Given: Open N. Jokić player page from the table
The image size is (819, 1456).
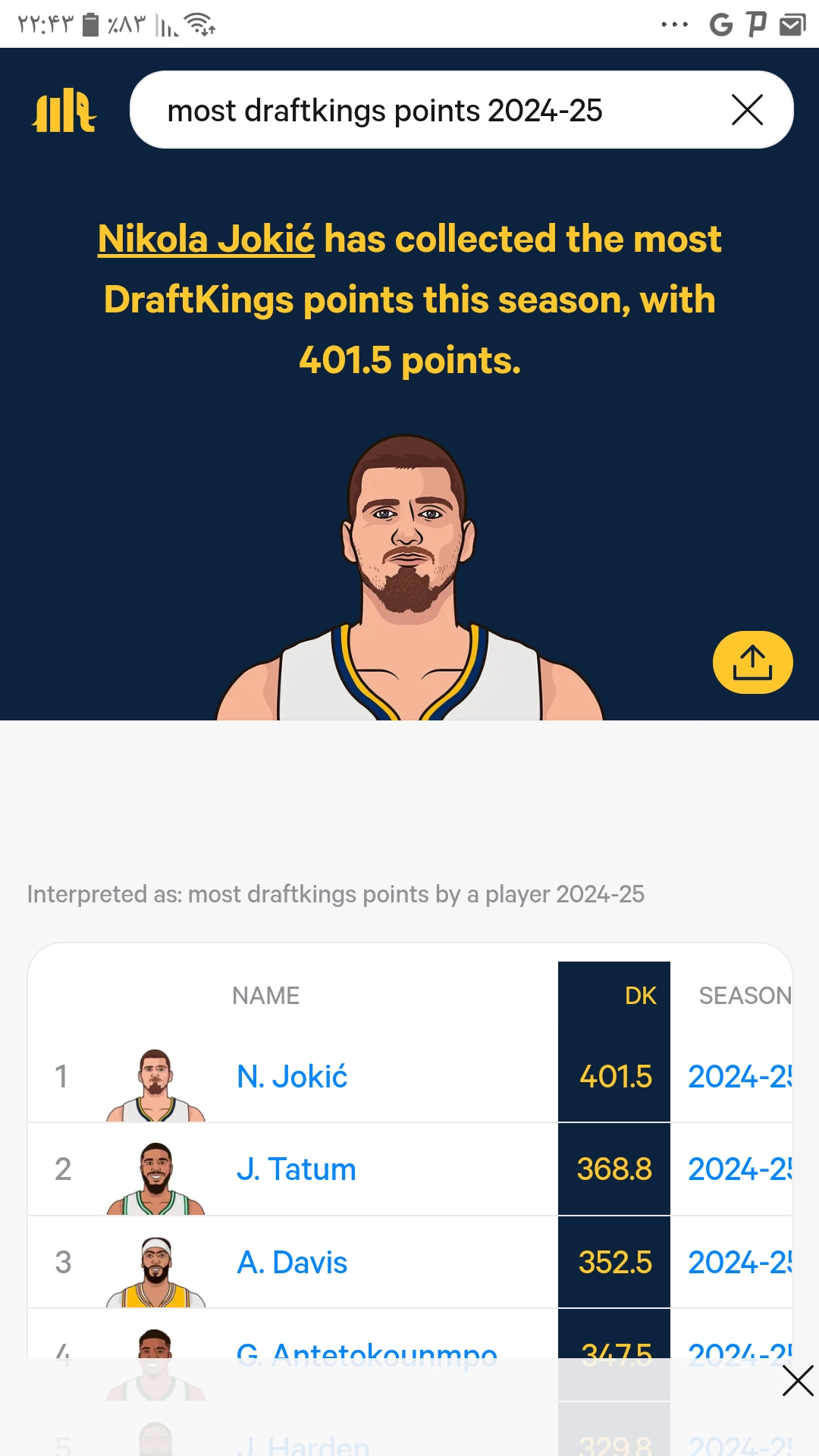Looking at the screenshot, I should [292, 1077].
